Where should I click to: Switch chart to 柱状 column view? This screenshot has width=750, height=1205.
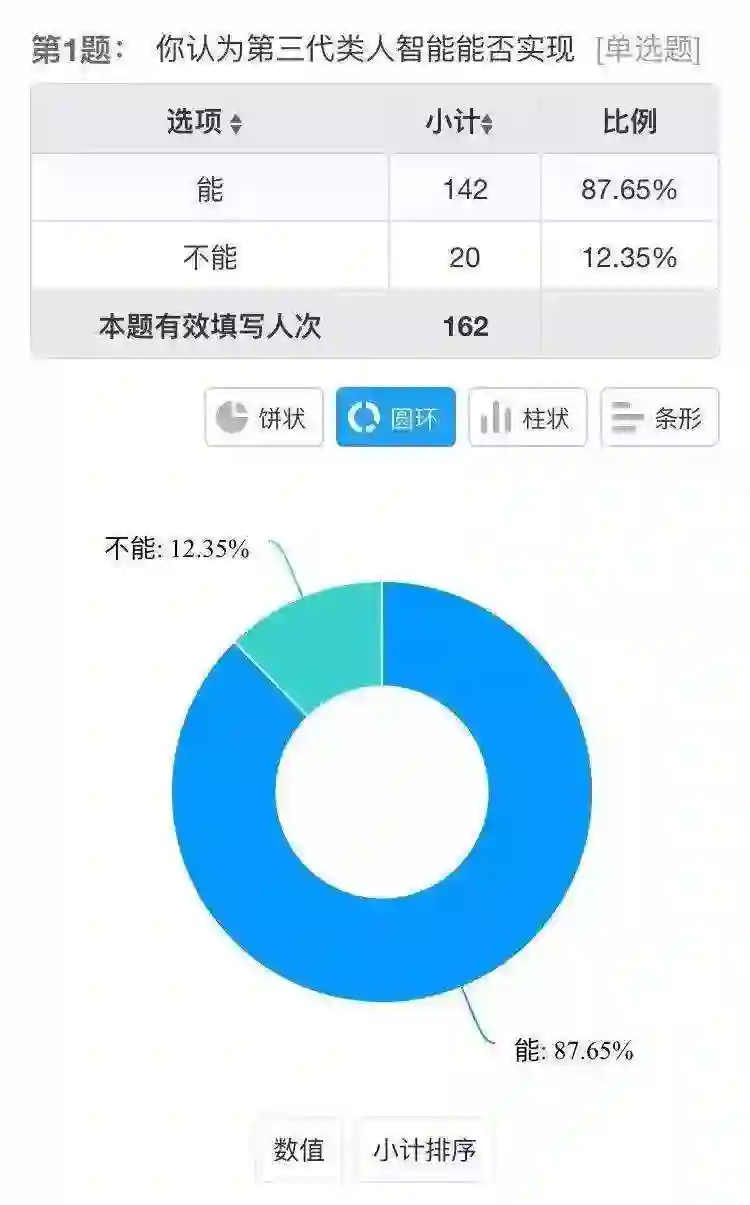(x=527, y=417)
